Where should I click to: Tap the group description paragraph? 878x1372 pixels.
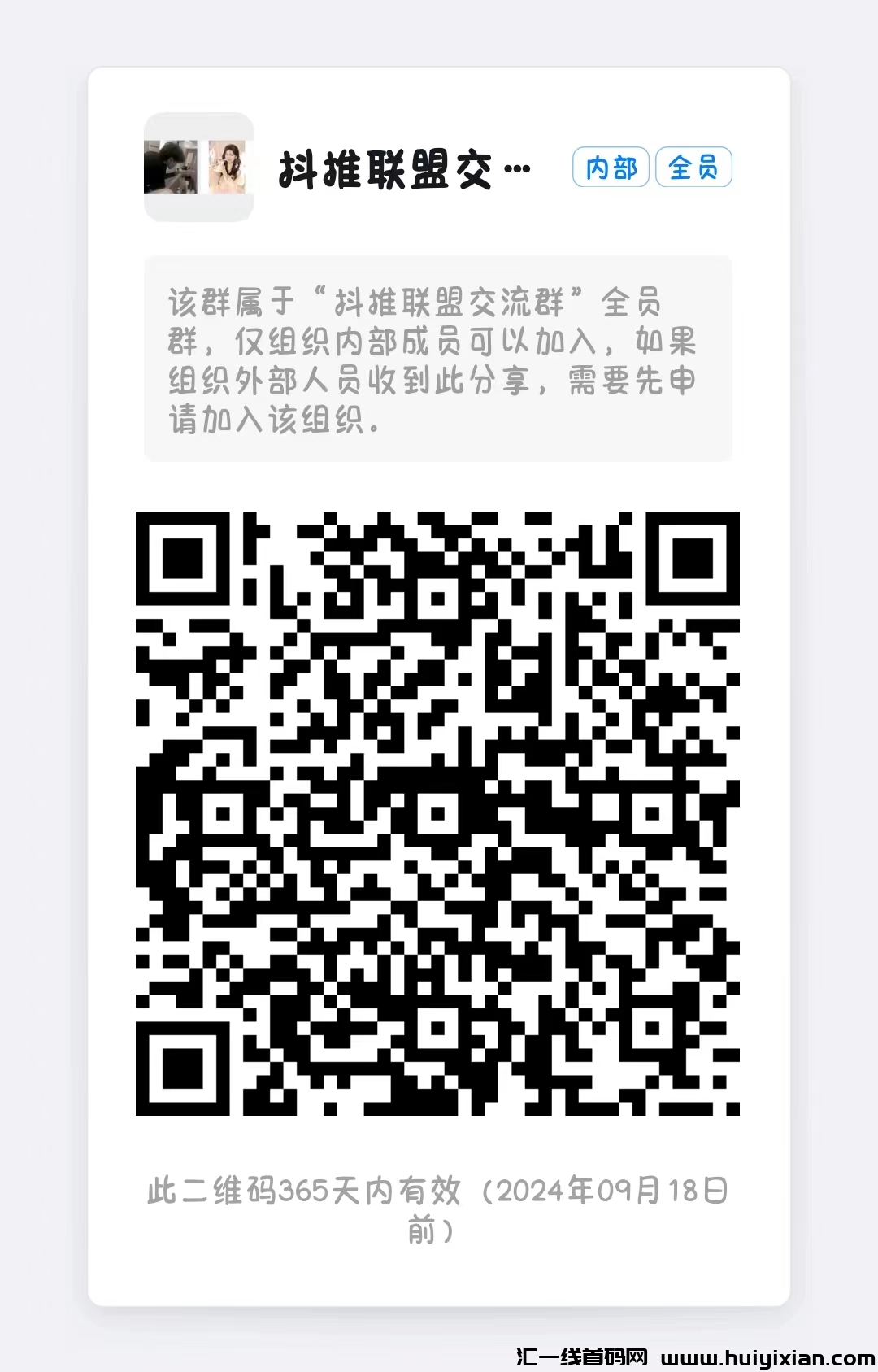[x=439, y=358]
